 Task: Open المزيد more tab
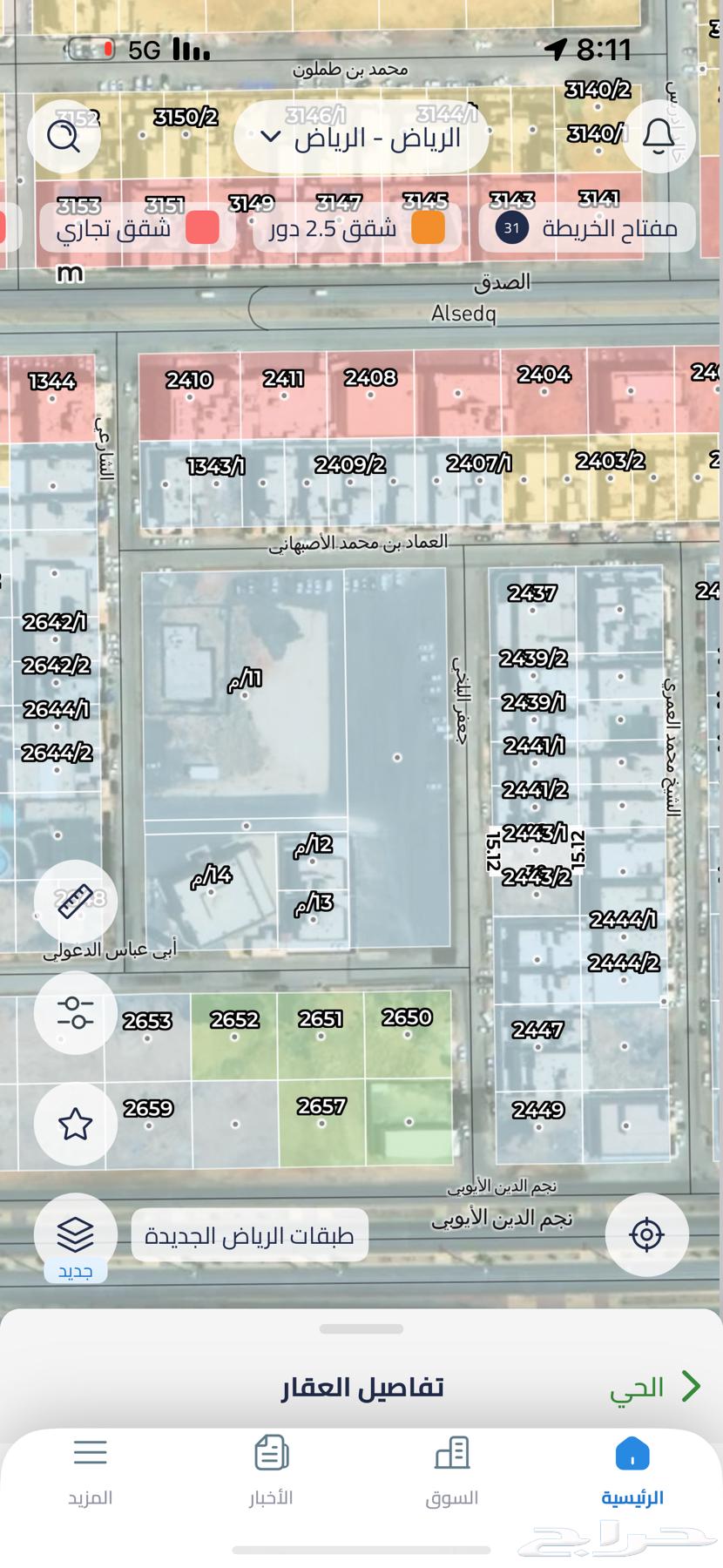tap(91, 1470)
